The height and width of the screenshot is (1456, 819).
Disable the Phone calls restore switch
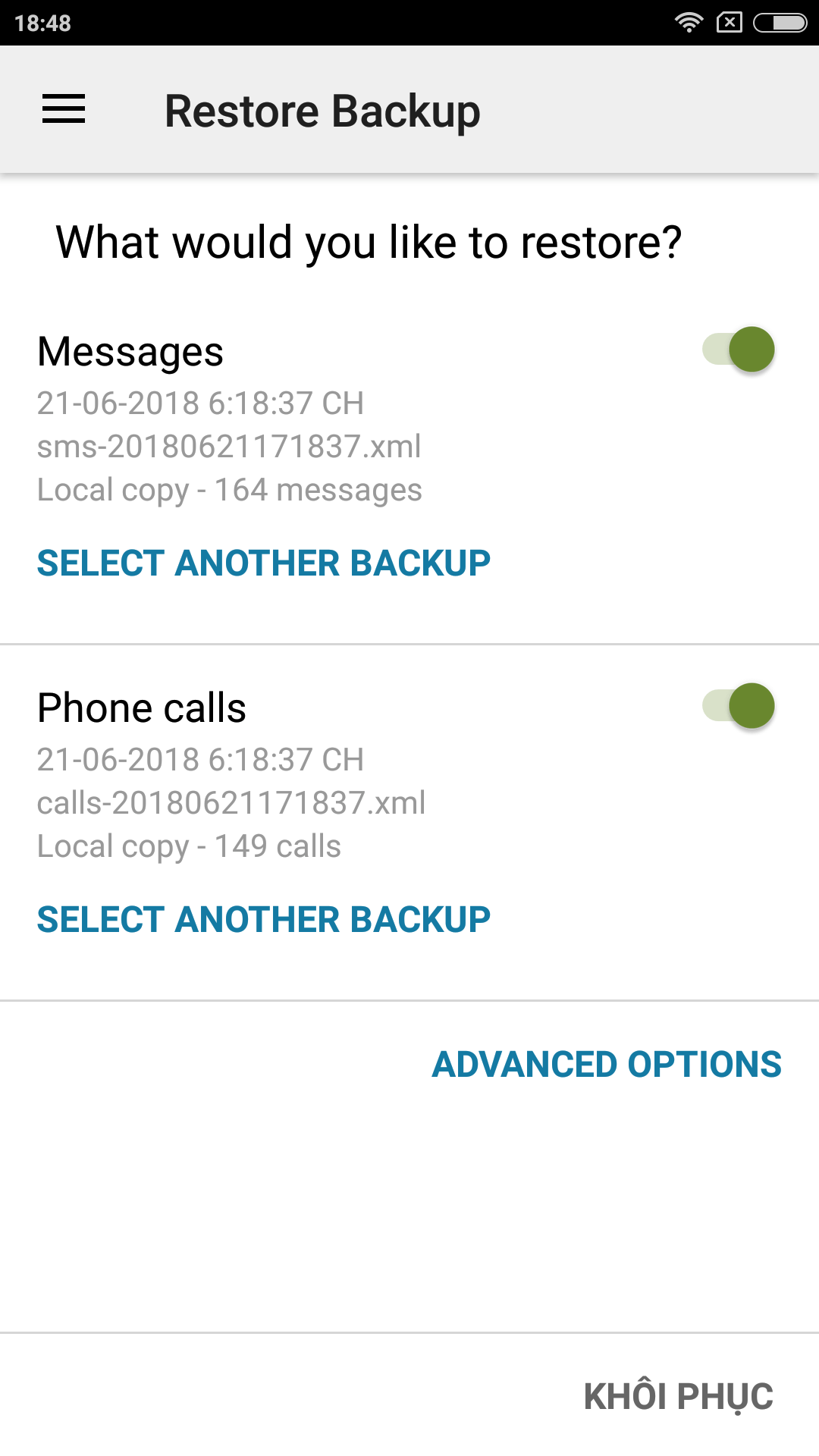pos(739,706)
